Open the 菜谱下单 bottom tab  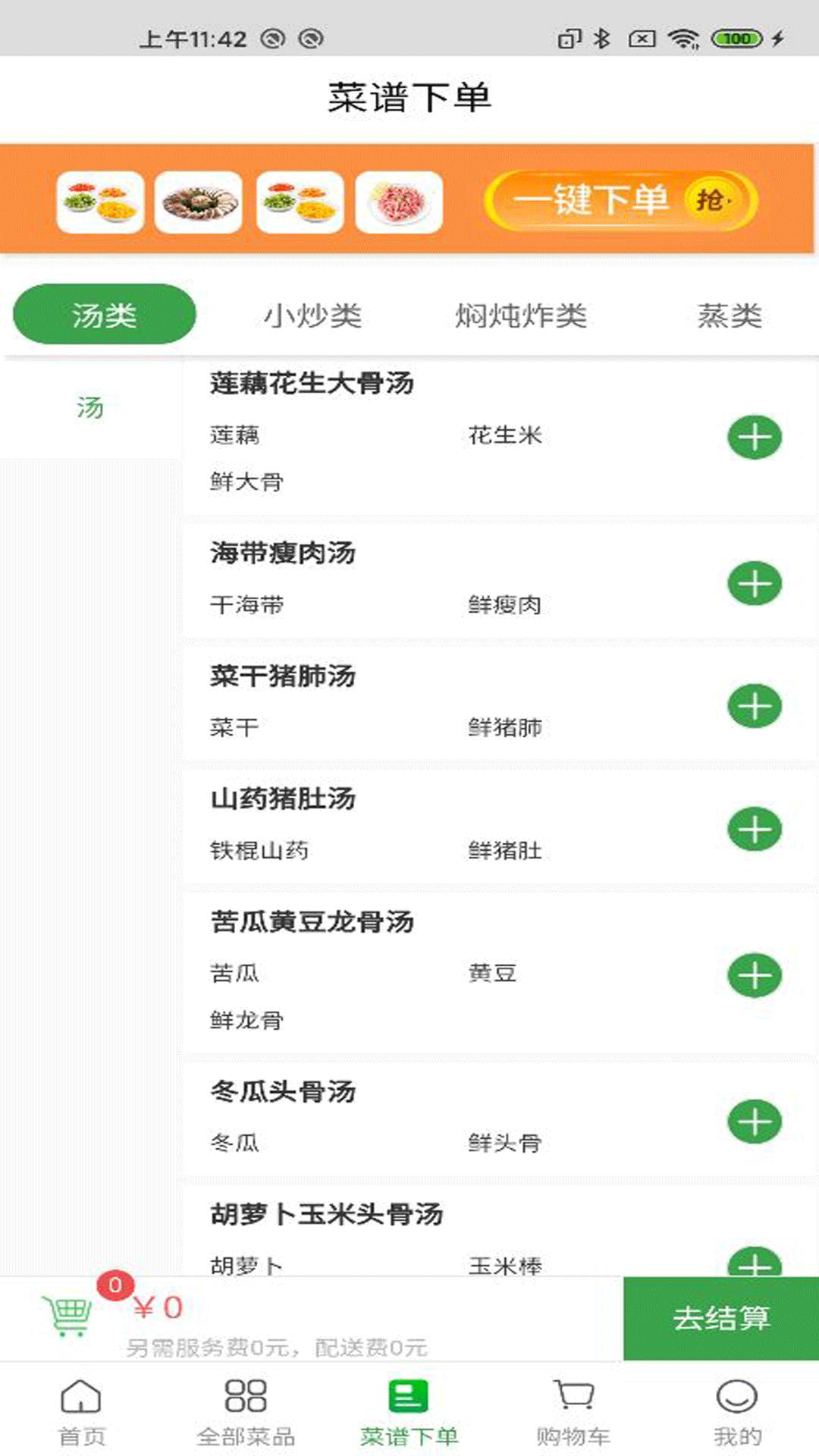click(x=409, y=1412)
